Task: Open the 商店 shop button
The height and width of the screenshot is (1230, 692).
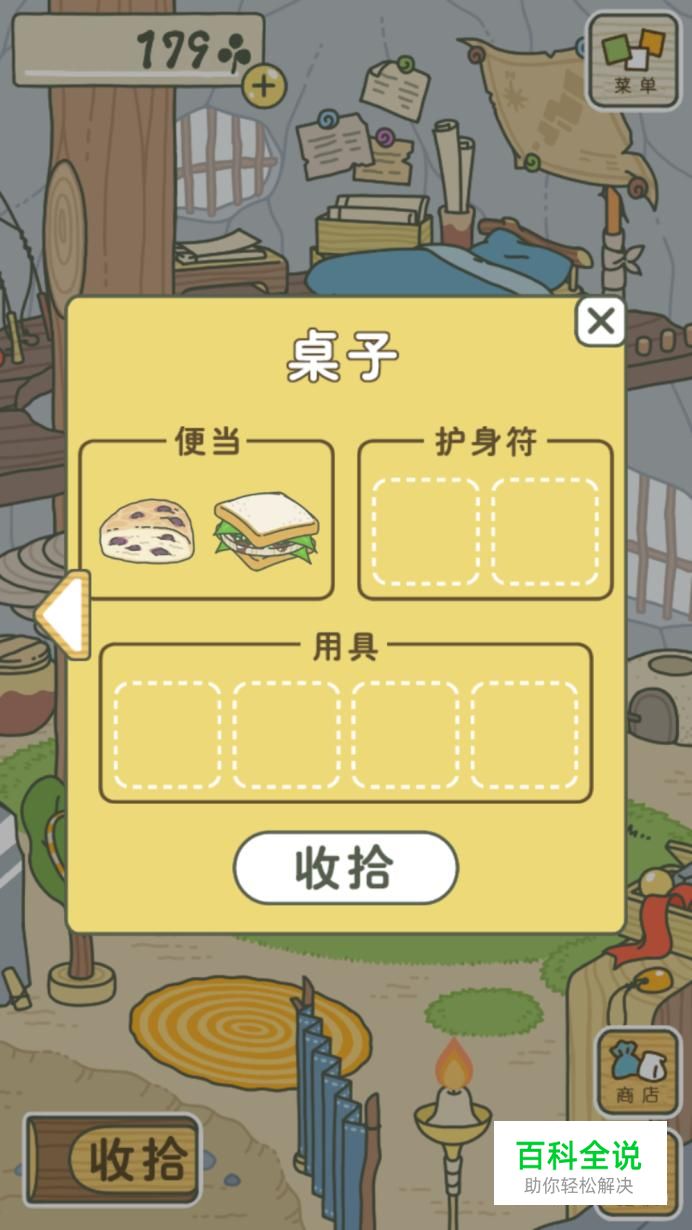Action: coord(638,1072)
